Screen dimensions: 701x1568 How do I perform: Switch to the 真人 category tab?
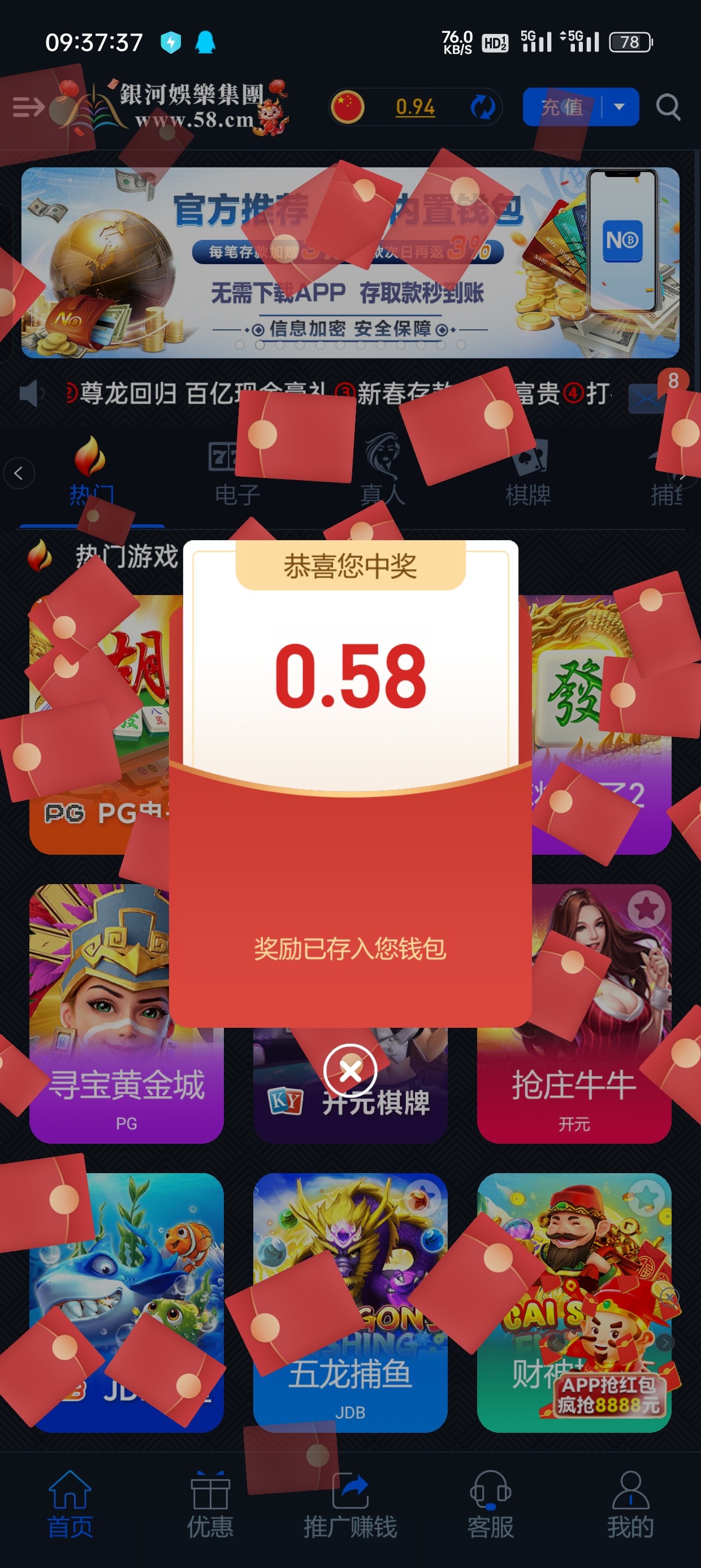coord(382,475)
